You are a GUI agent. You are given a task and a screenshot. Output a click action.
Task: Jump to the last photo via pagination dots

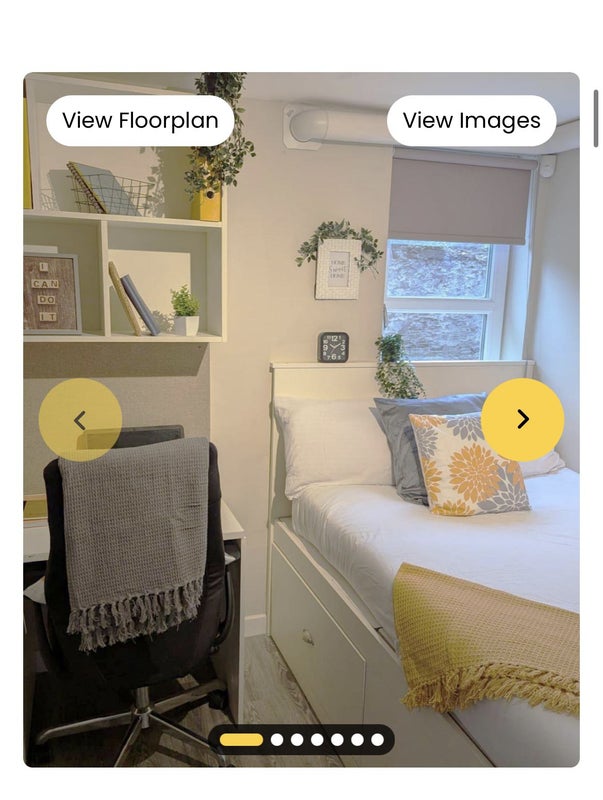pos(377,740)
